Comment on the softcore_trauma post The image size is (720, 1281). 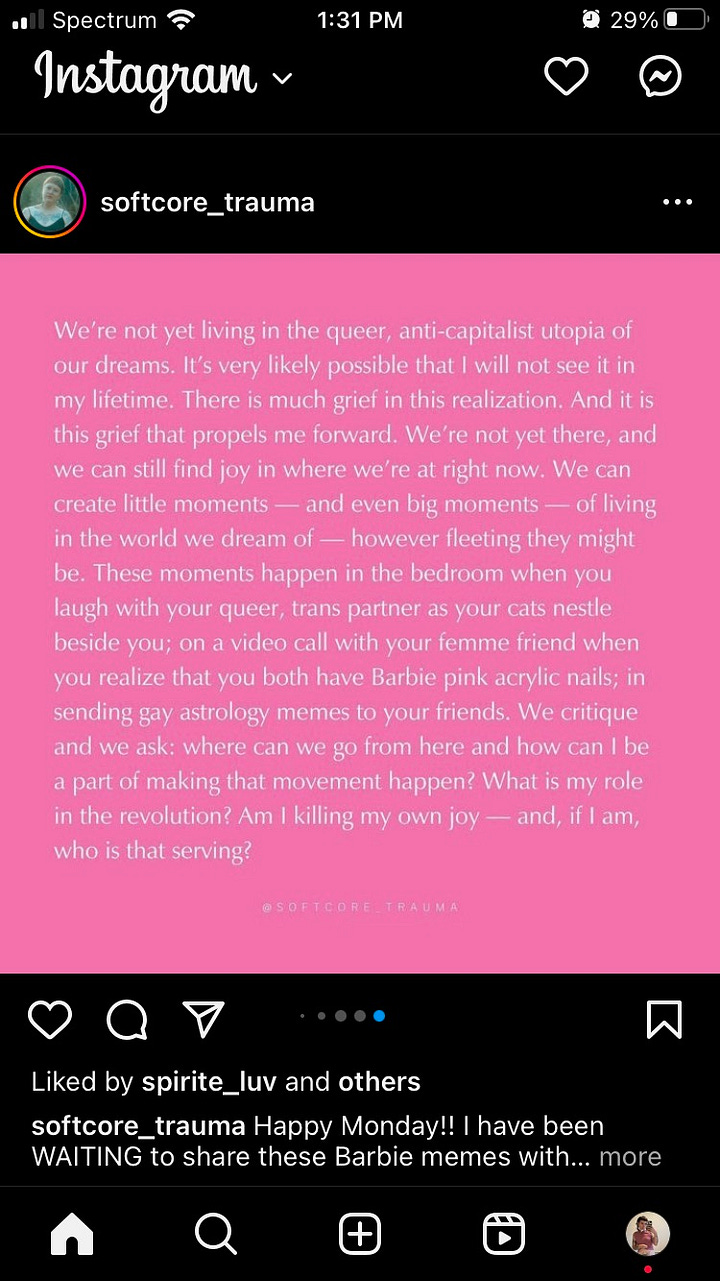[127, 1020]
